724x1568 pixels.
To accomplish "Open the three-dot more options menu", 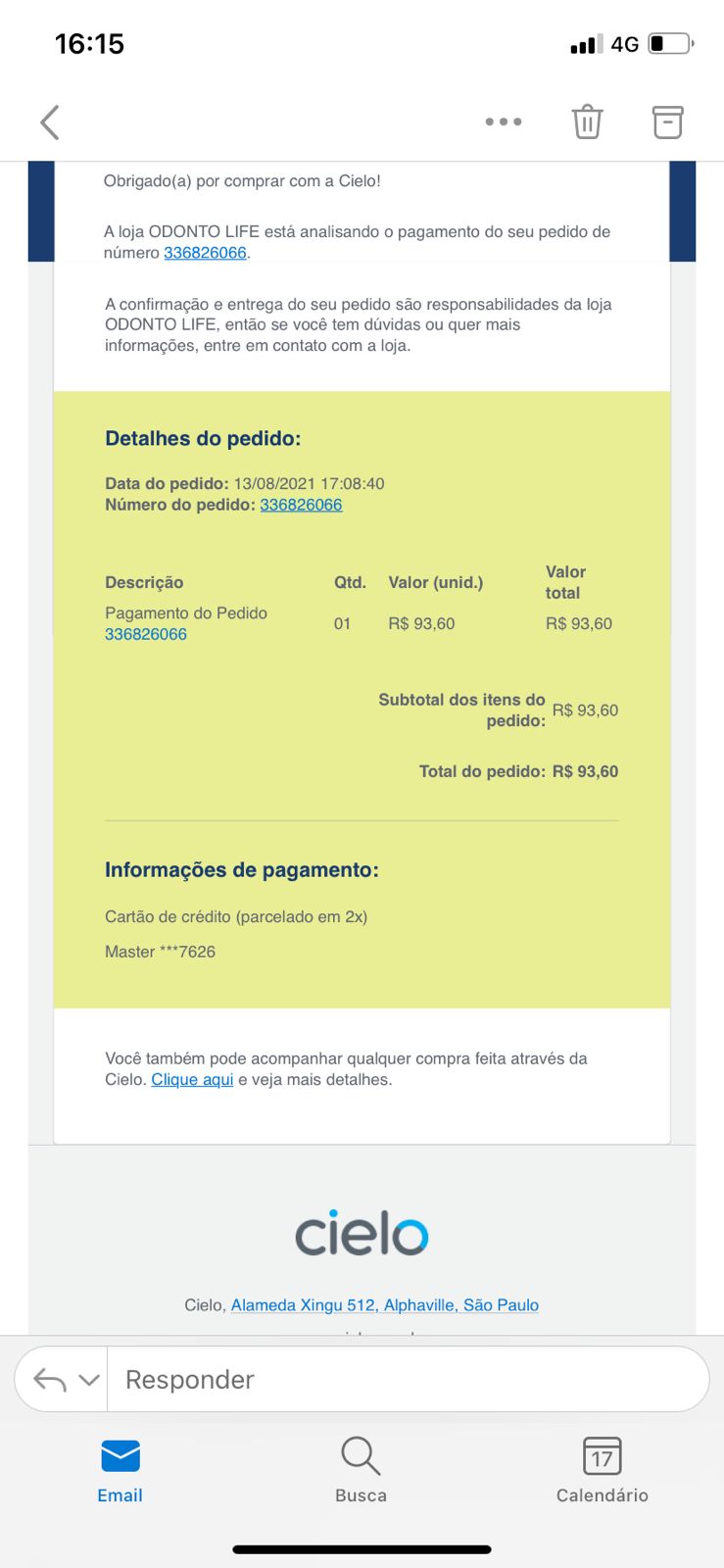I will (504, 122).
